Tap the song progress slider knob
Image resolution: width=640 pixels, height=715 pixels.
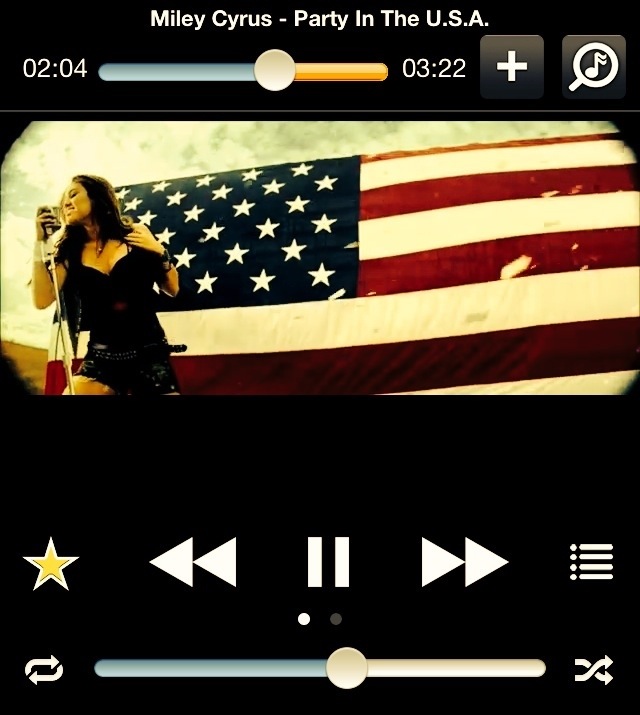pyautogui.click(x=274, y=70)
